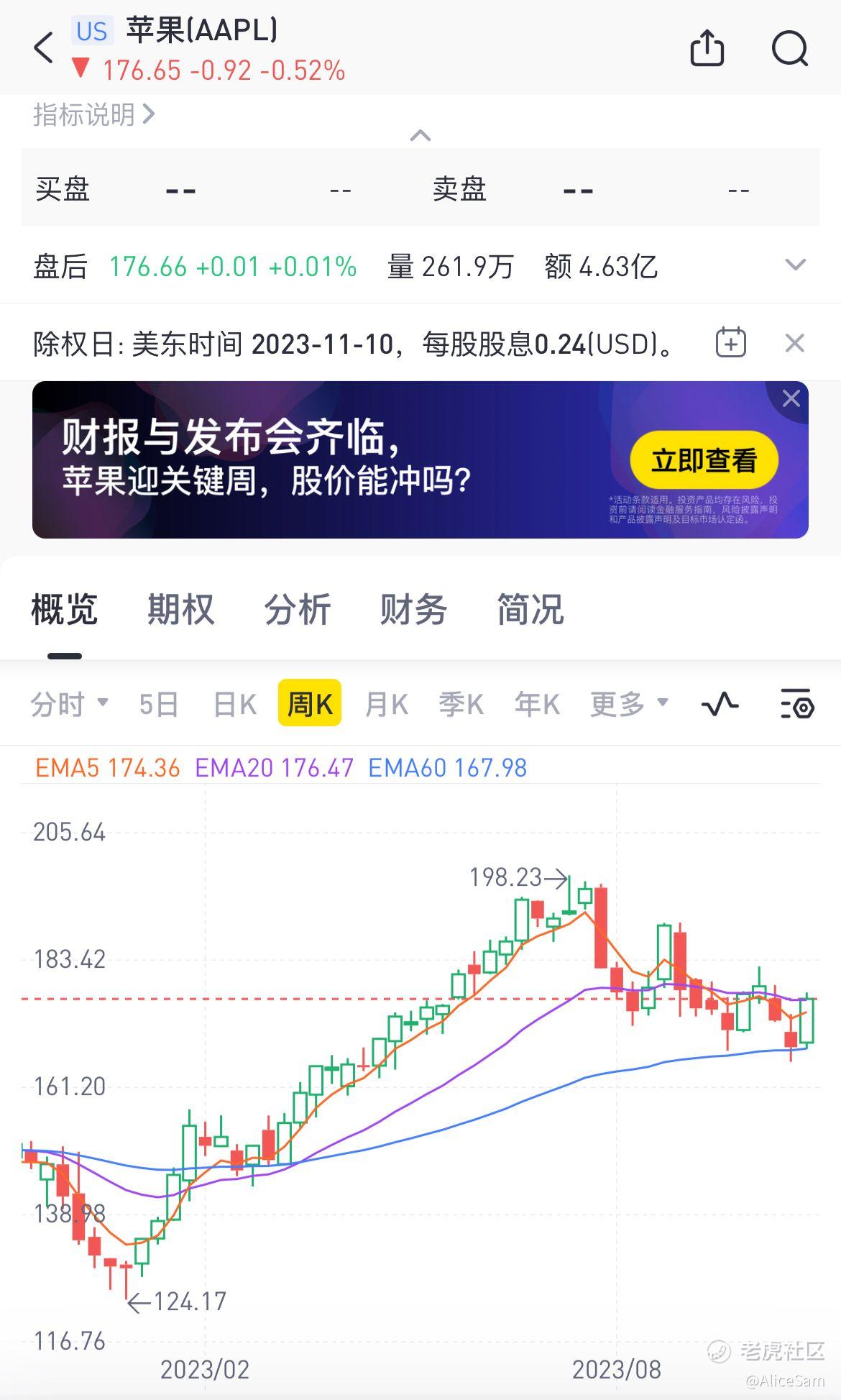Image resolution: width=841 pixels, height=1400 pixels.
Task: Close the promotional banner
Action: click(791, 398)
